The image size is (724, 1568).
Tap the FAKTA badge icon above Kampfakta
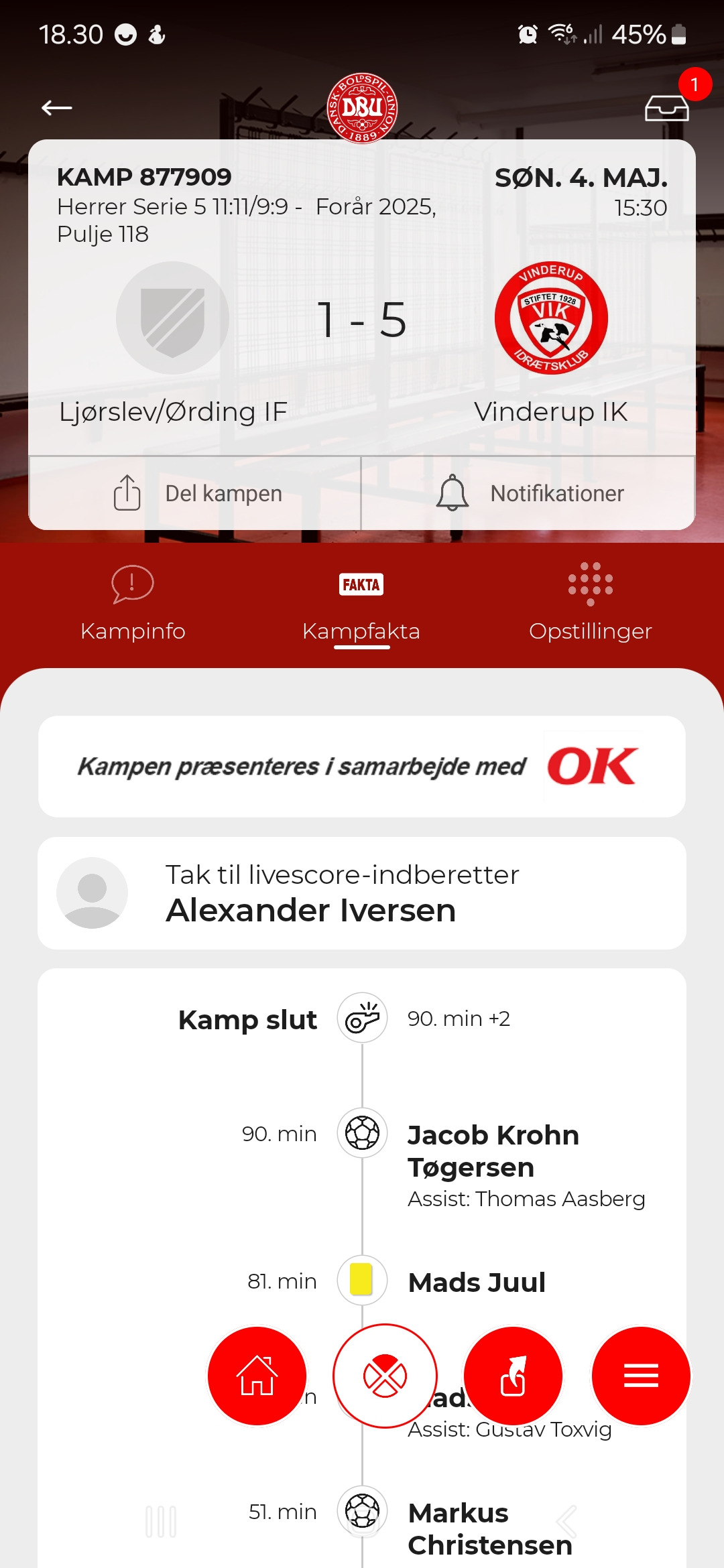pyautogui.click(x=361, y=584)
